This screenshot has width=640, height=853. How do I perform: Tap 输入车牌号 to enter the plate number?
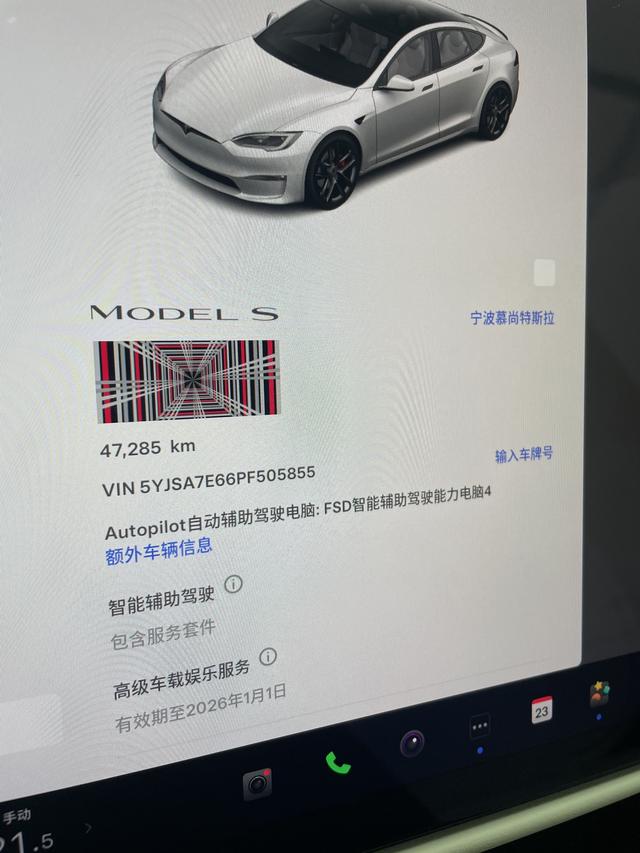(x=523, y=455)
